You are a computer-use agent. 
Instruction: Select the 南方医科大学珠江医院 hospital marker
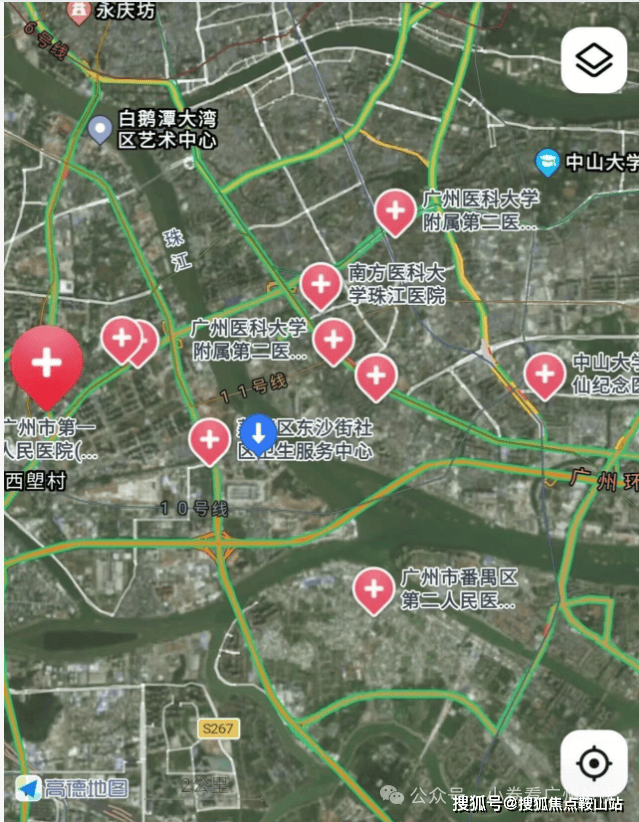[x=321, y=284]
